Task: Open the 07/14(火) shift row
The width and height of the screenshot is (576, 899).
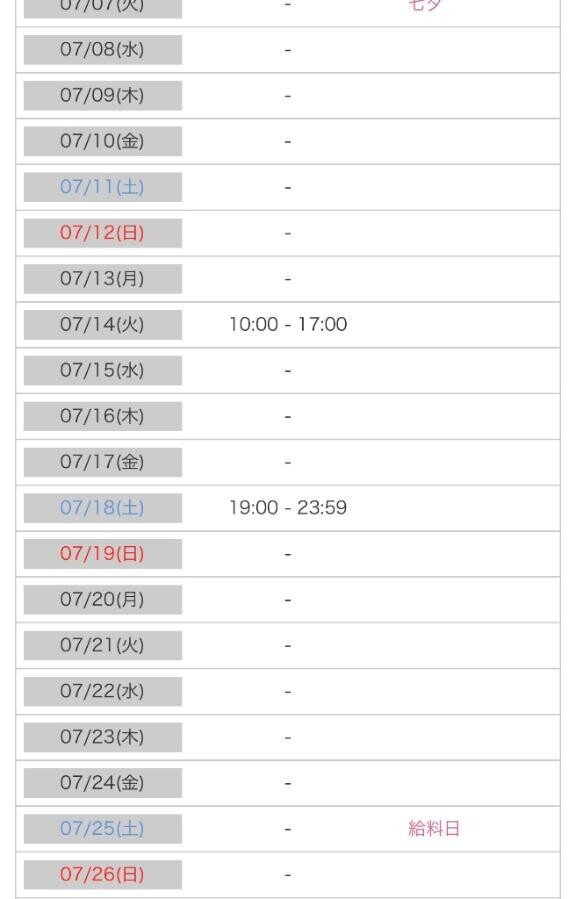Action: [288, 325]
